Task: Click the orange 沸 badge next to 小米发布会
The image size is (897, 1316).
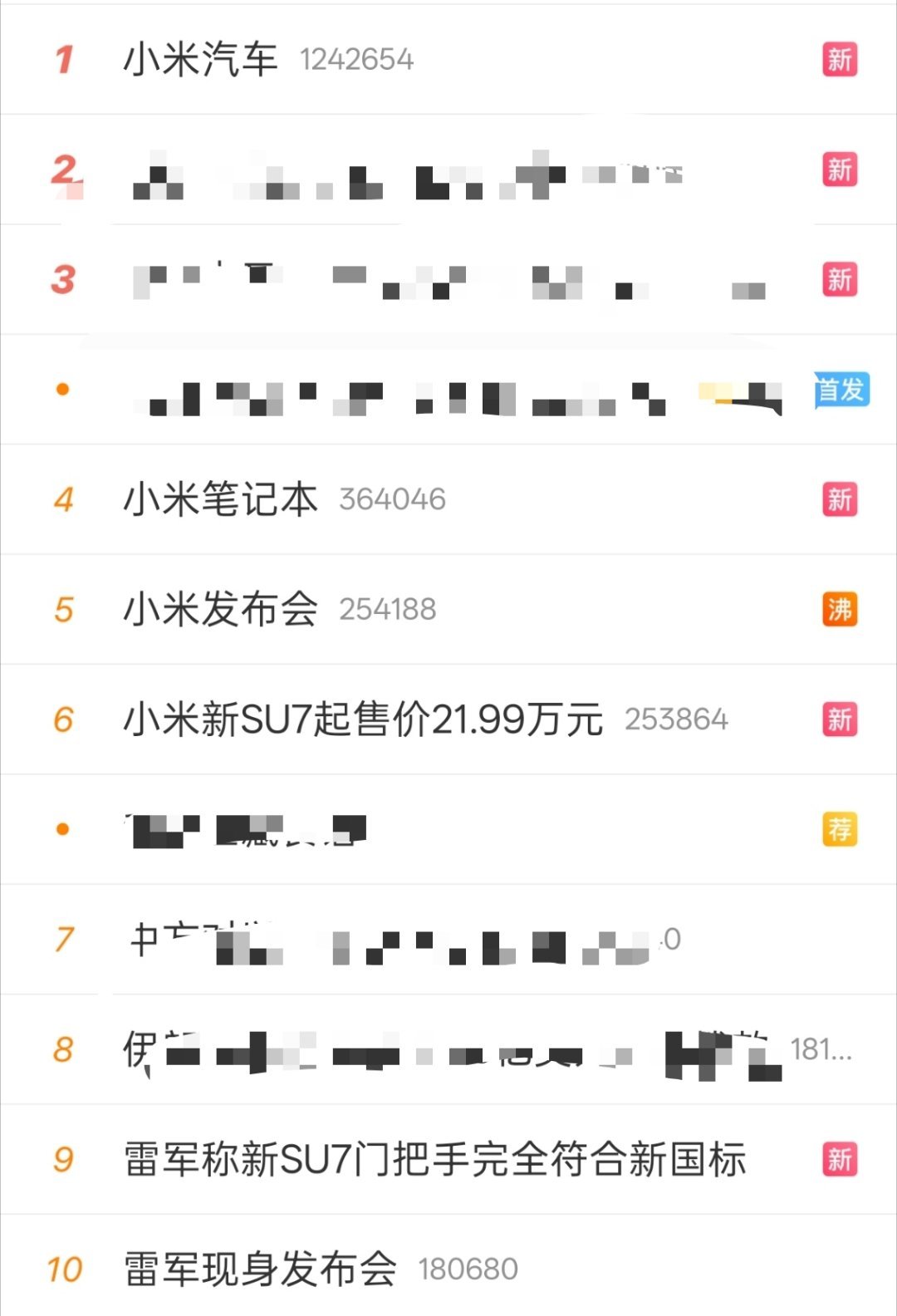Action: (x=841, y=608)
